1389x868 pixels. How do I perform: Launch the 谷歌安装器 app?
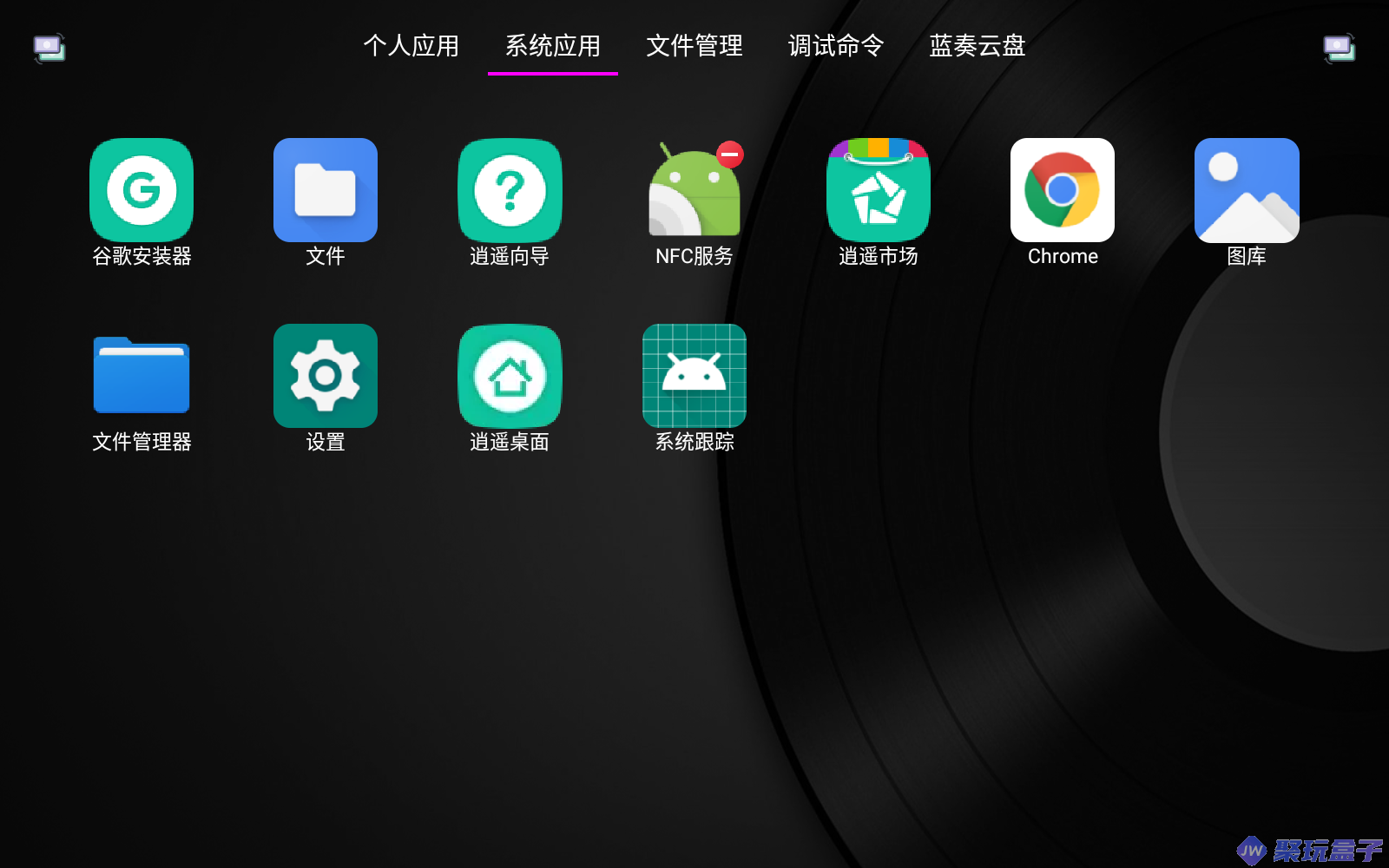tap(142, 190)
